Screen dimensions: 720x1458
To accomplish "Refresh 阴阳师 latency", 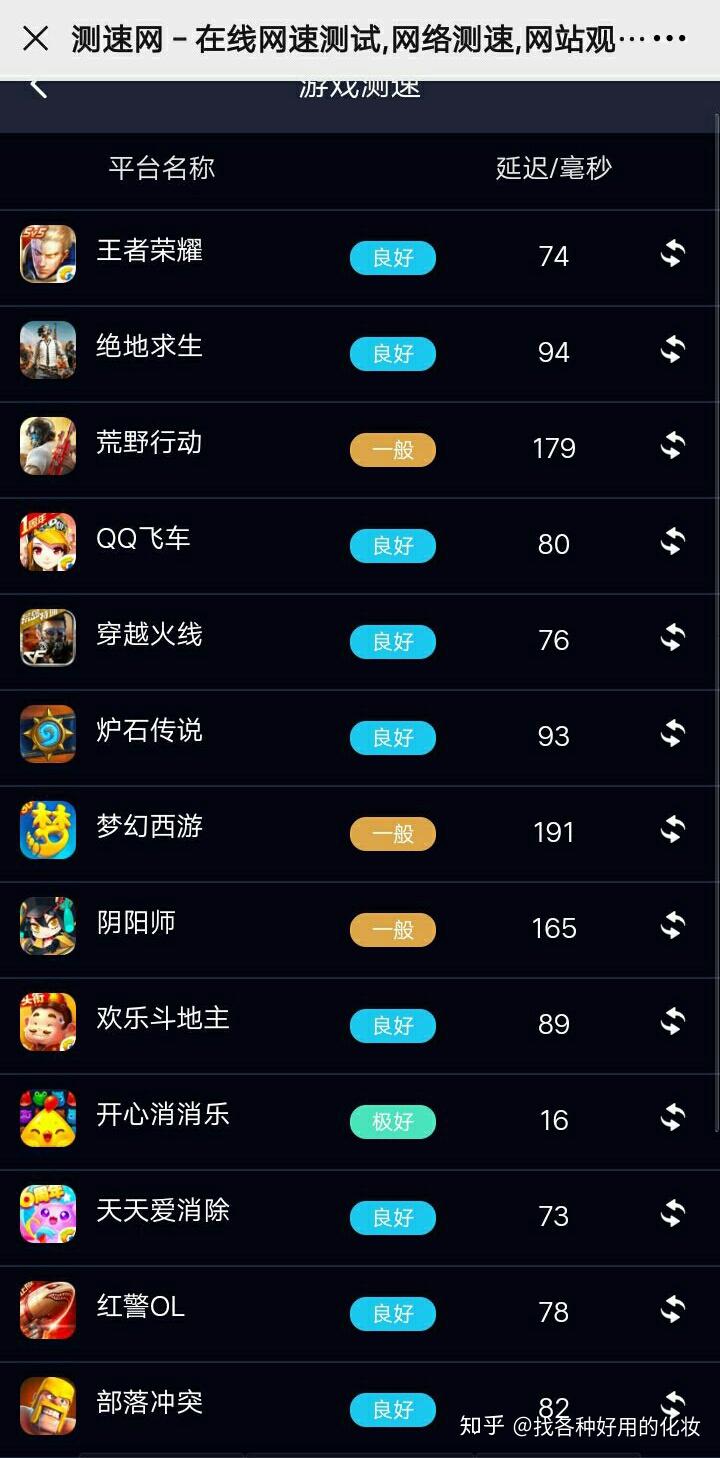I will coord(673,926).
